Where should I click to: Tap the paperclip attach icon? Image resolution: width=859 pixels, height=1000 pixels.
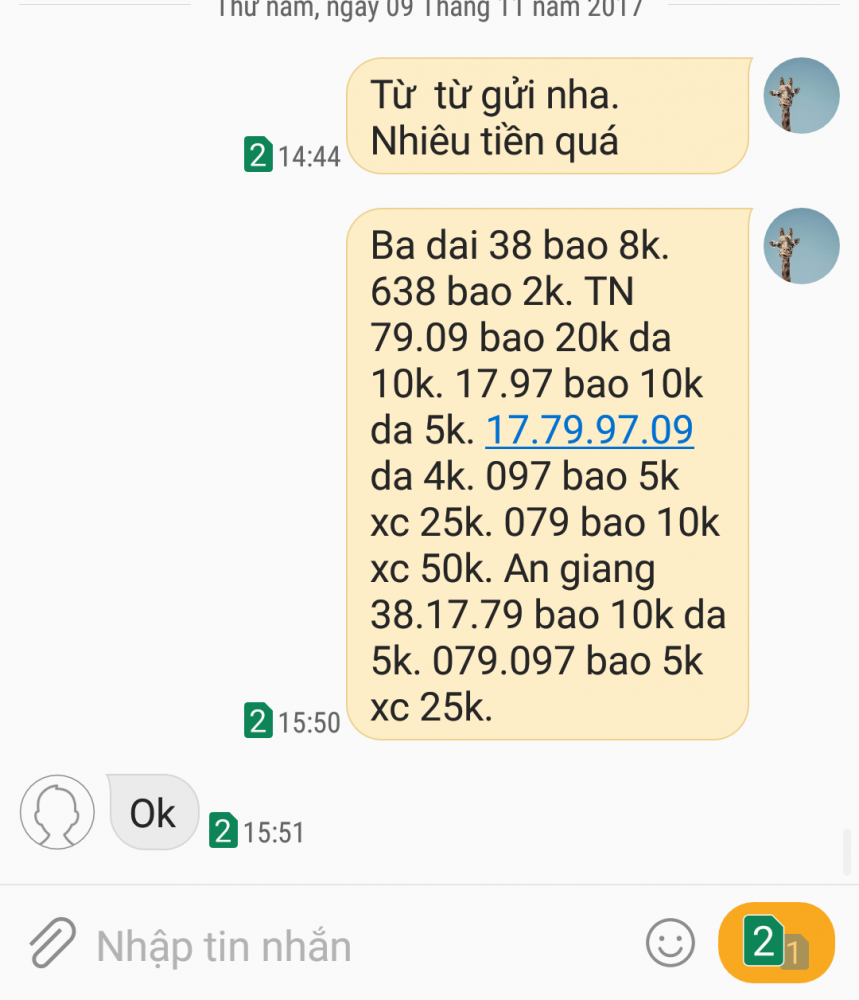click(x=52, y=943)
